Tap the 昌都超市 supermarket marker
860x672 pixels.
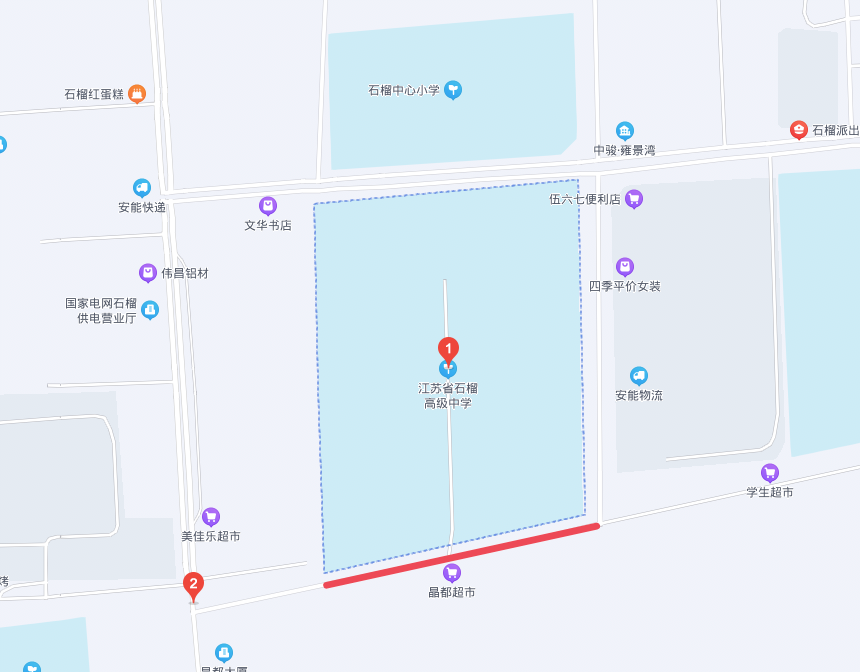(452, 573)
